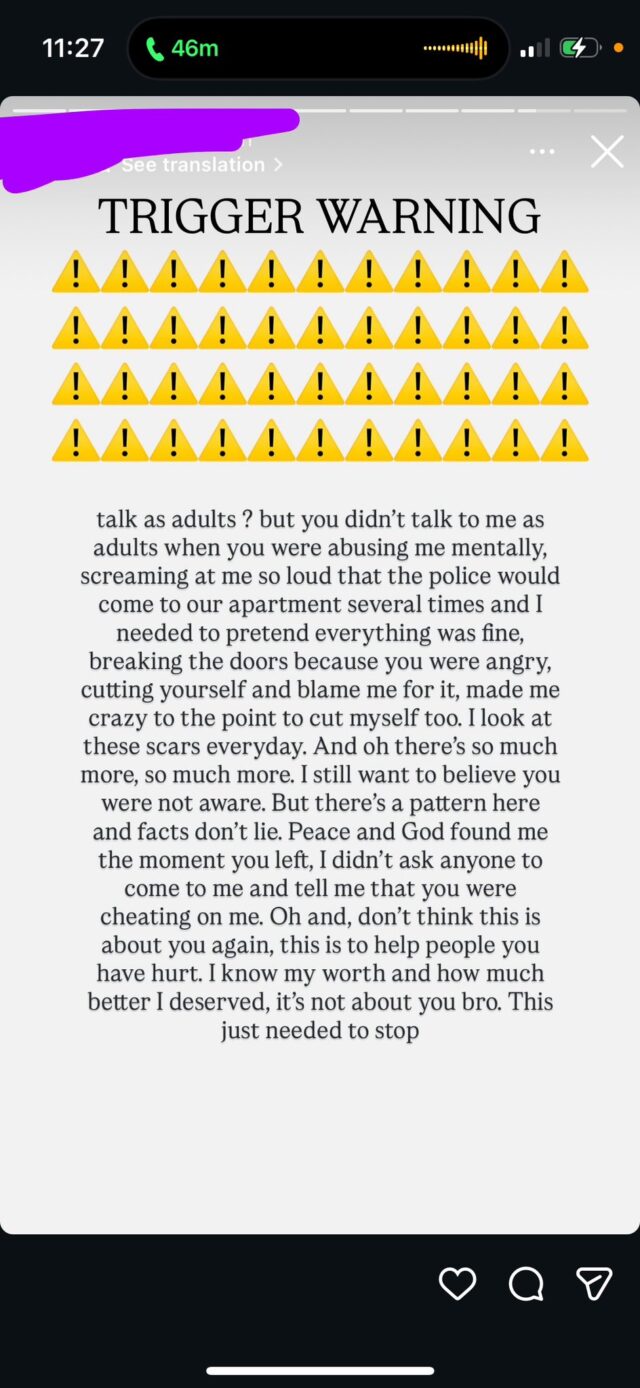Open the story's three-dot options menu
Viewport: 640px width, 1388px height.
click(x=542, y=152)
